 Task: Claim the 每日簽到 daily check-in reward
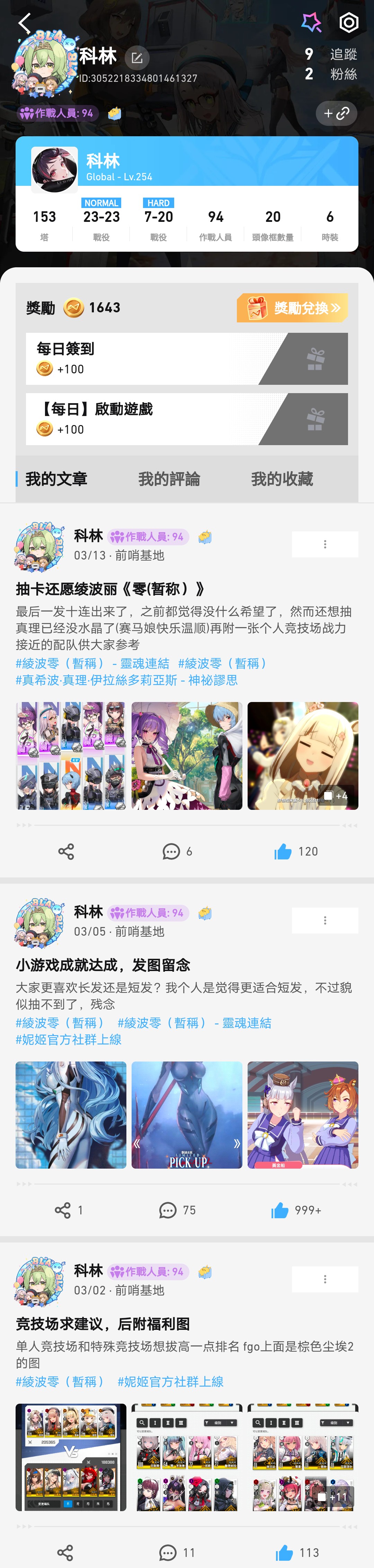click(x=314, y=359)
